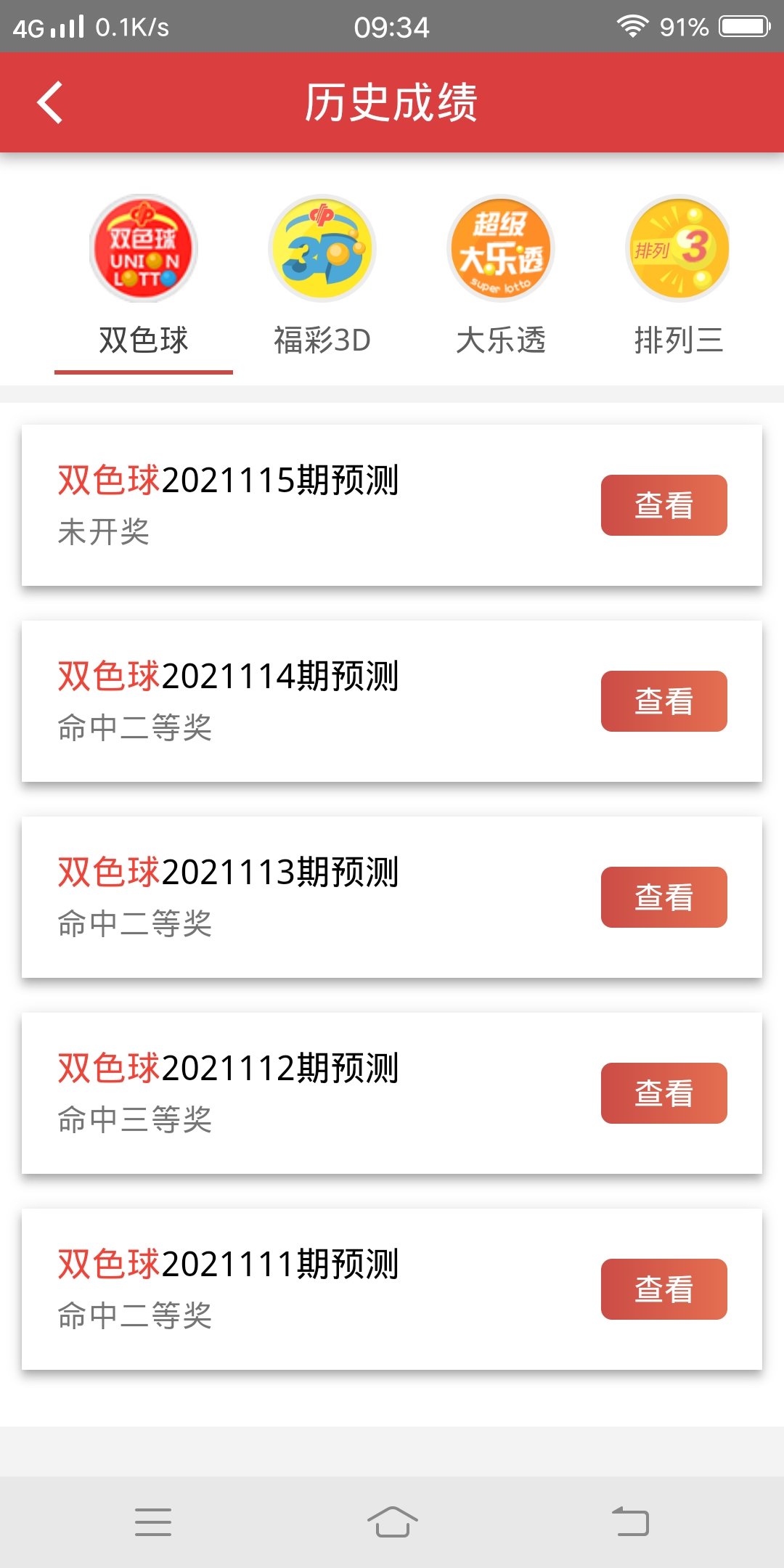Switch to the 大乐透 tab
The image size is (784, 1568).
501,276
